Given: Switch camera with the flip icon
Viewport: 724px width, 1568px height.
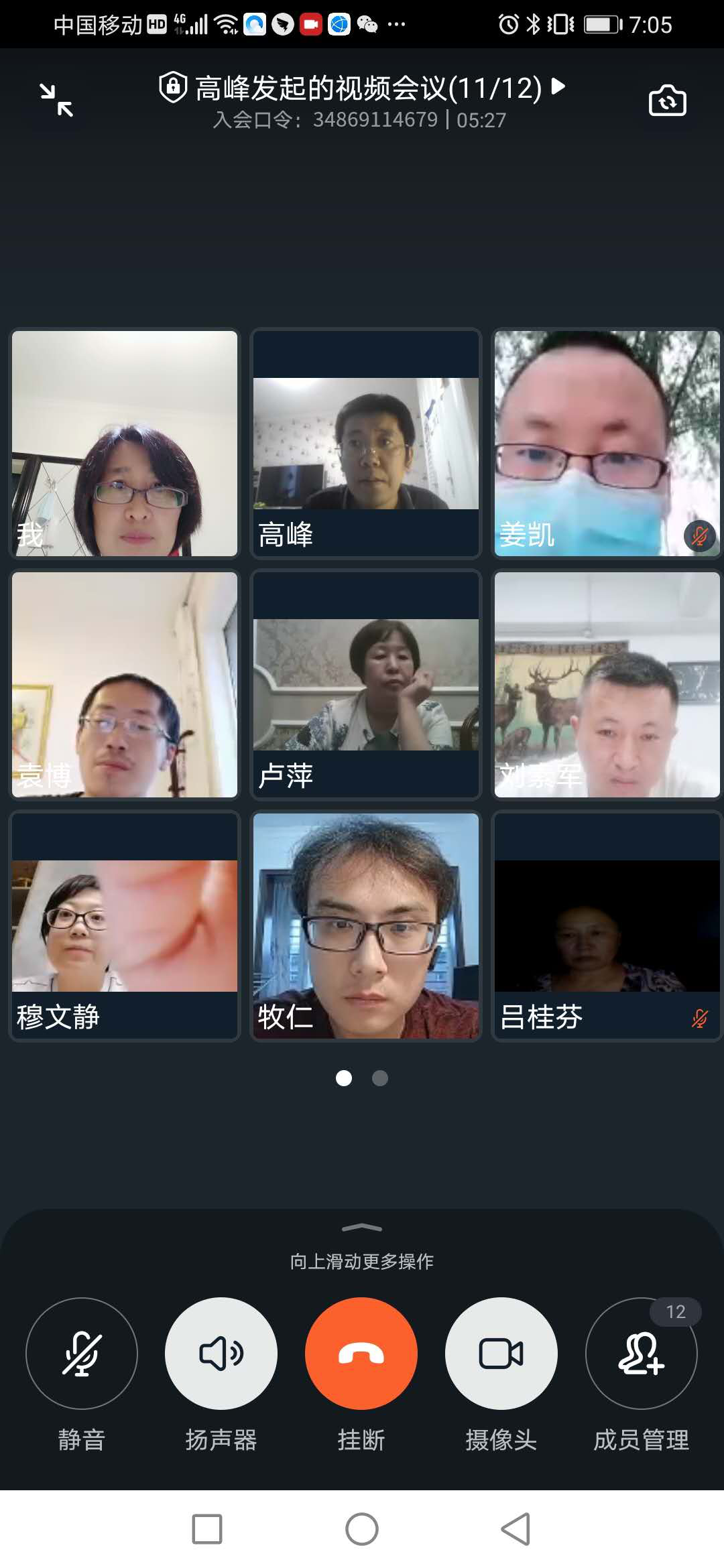Looking at the screenshot, I should 667,101.
